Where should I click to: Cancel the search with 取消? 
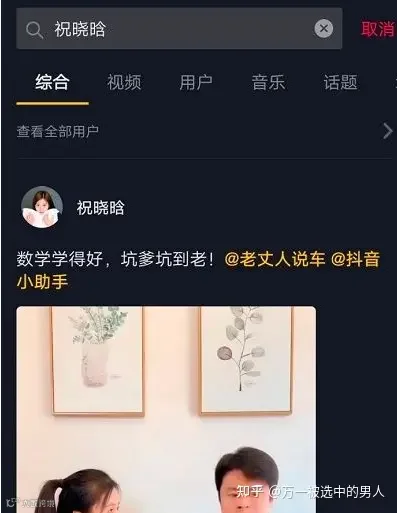378,29
